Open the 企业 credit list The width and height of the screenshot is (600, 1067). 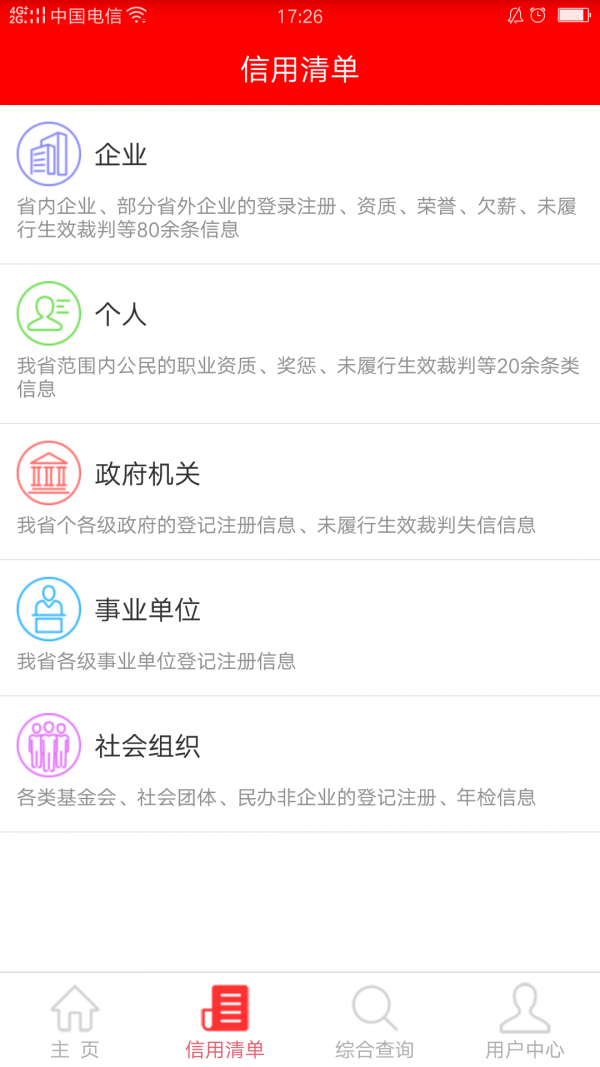[x=300, y=184]
